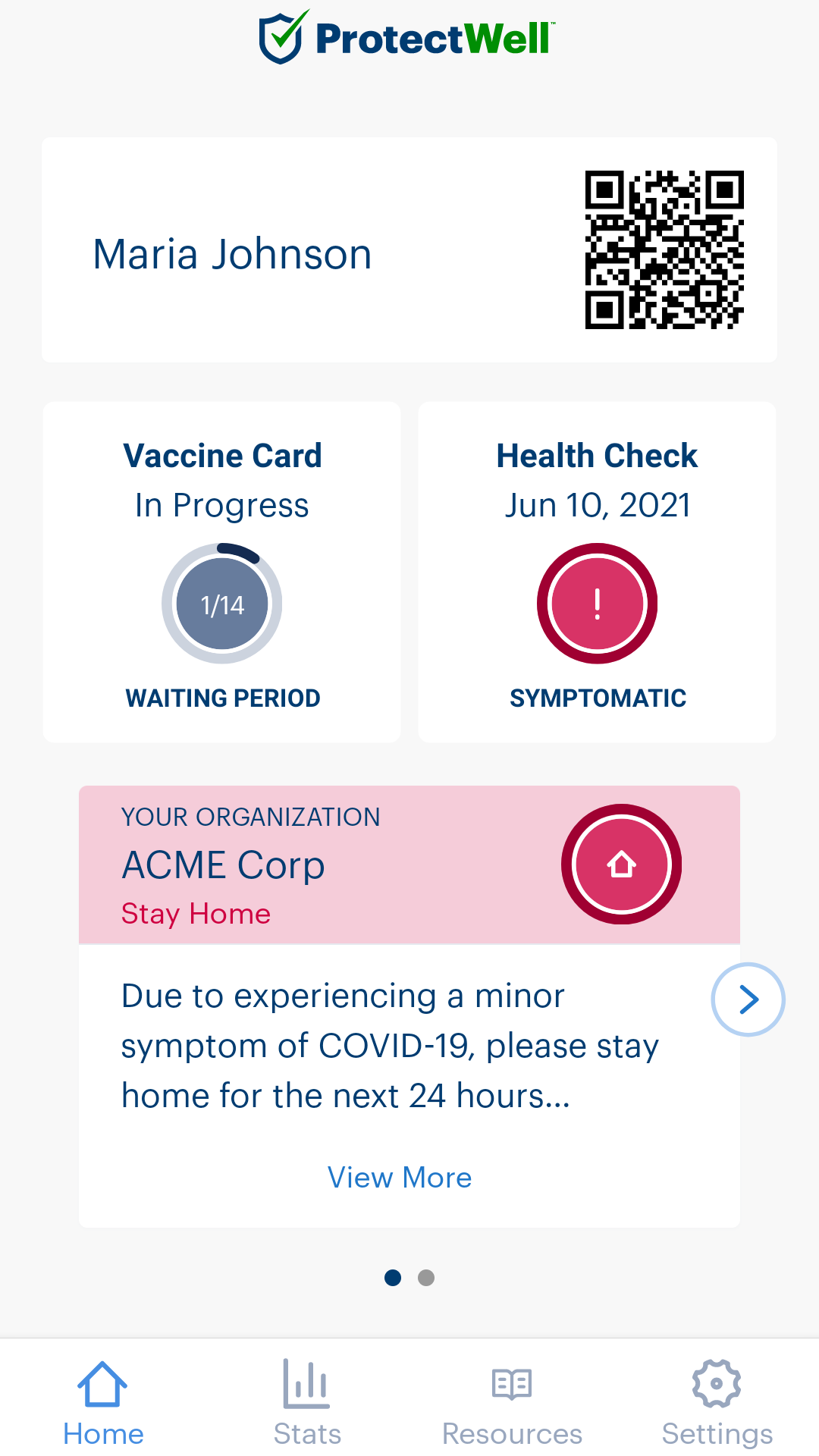Viewport: 819px width, 1456px height.
Task: Go to the Settings tab
Action: click(x=717, y=1401)
